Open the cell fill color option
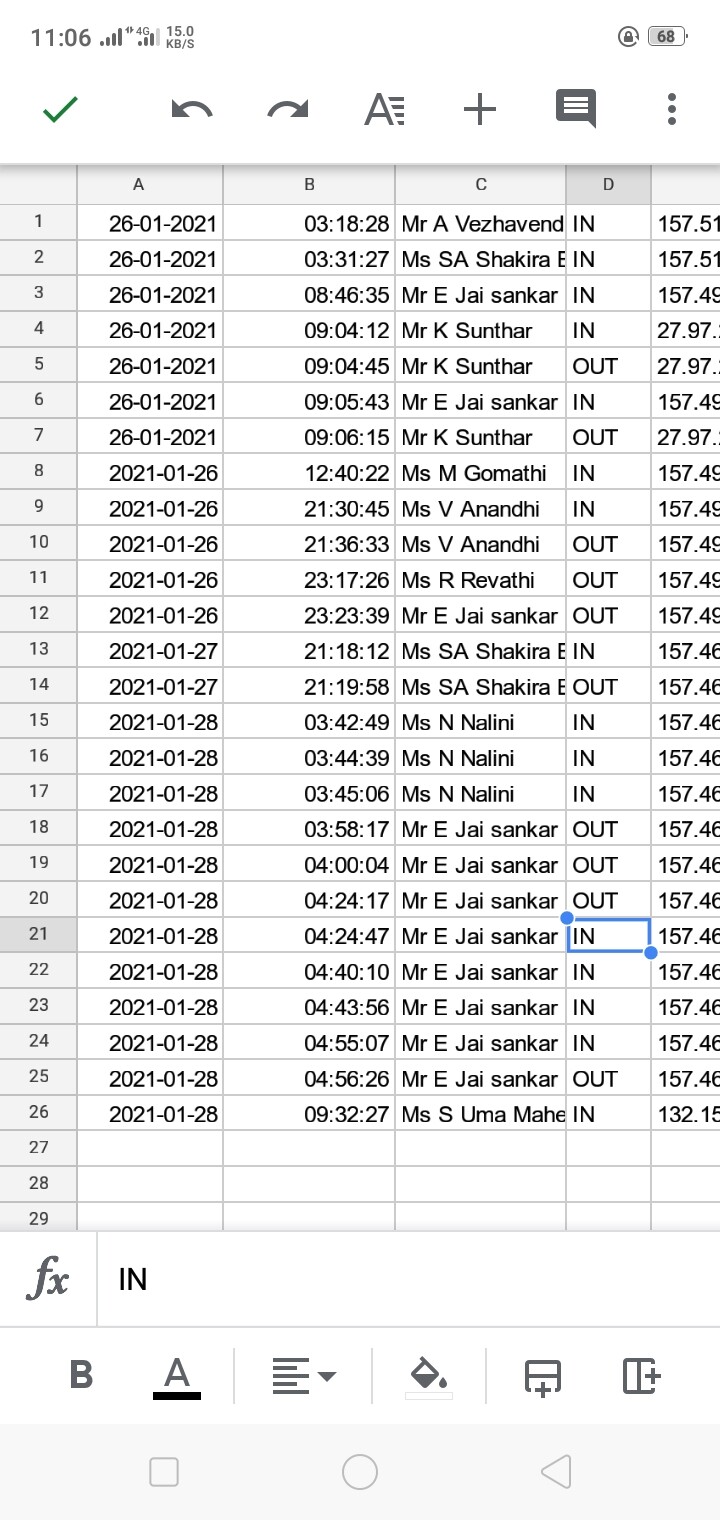 429,1376
